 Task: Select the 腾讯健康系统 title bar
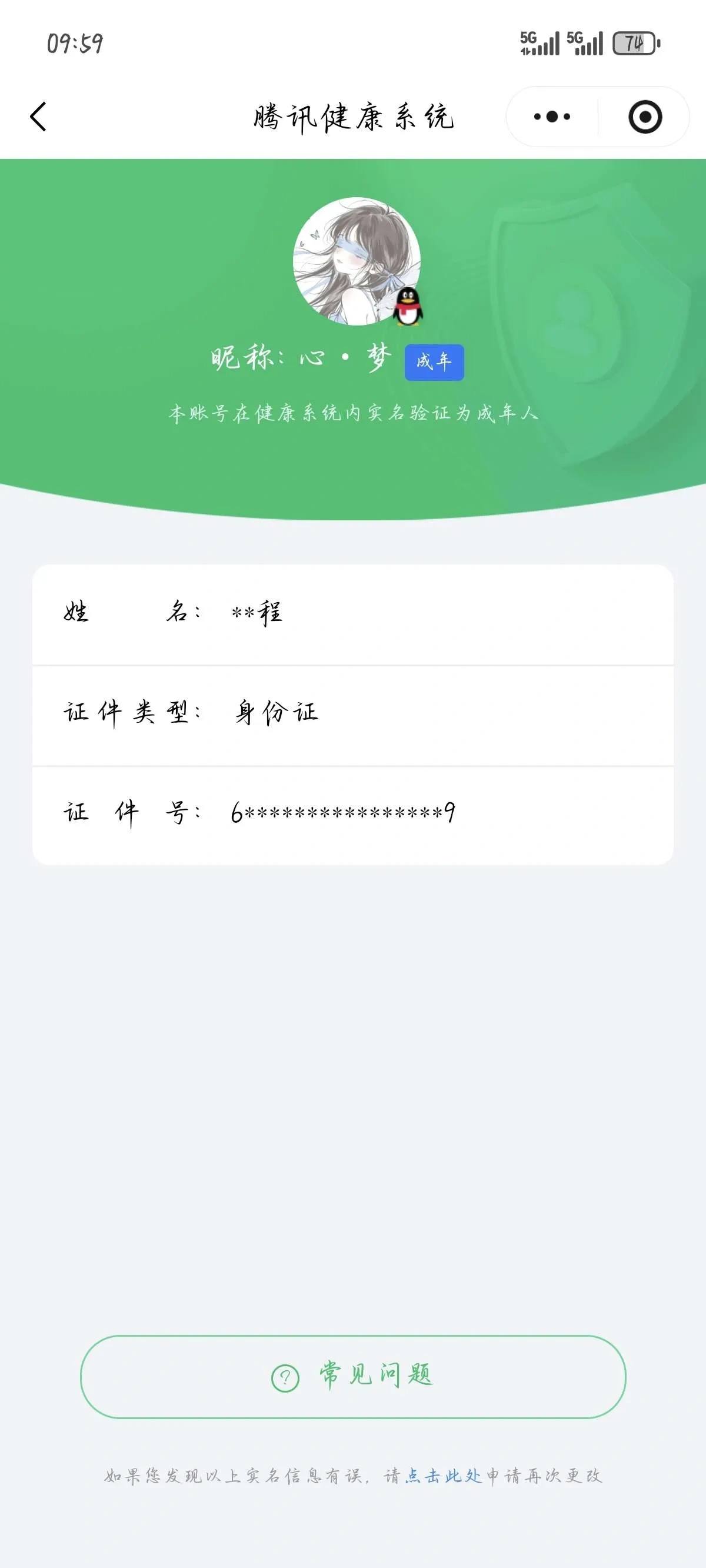click(x=353, y=117)
